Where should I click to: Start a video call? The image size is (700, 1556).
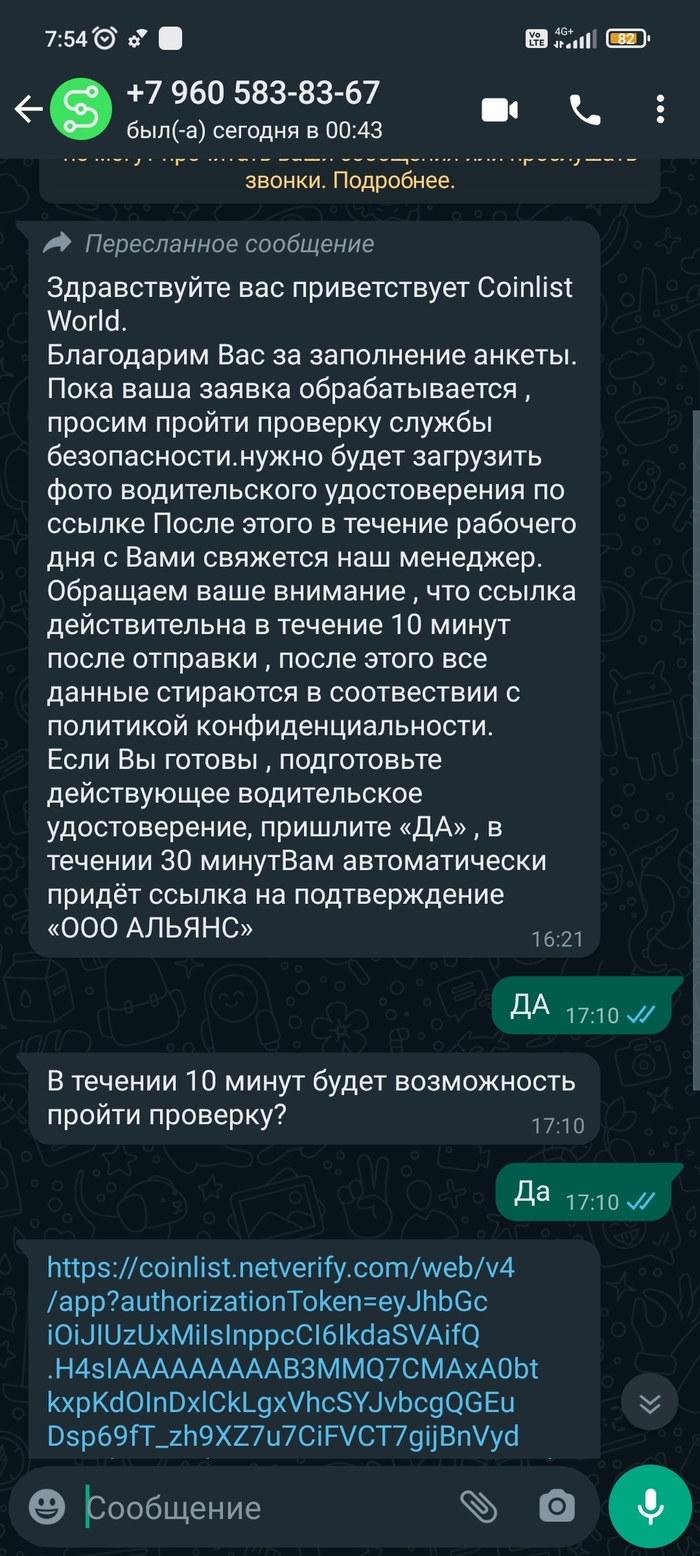coord(499,110)
